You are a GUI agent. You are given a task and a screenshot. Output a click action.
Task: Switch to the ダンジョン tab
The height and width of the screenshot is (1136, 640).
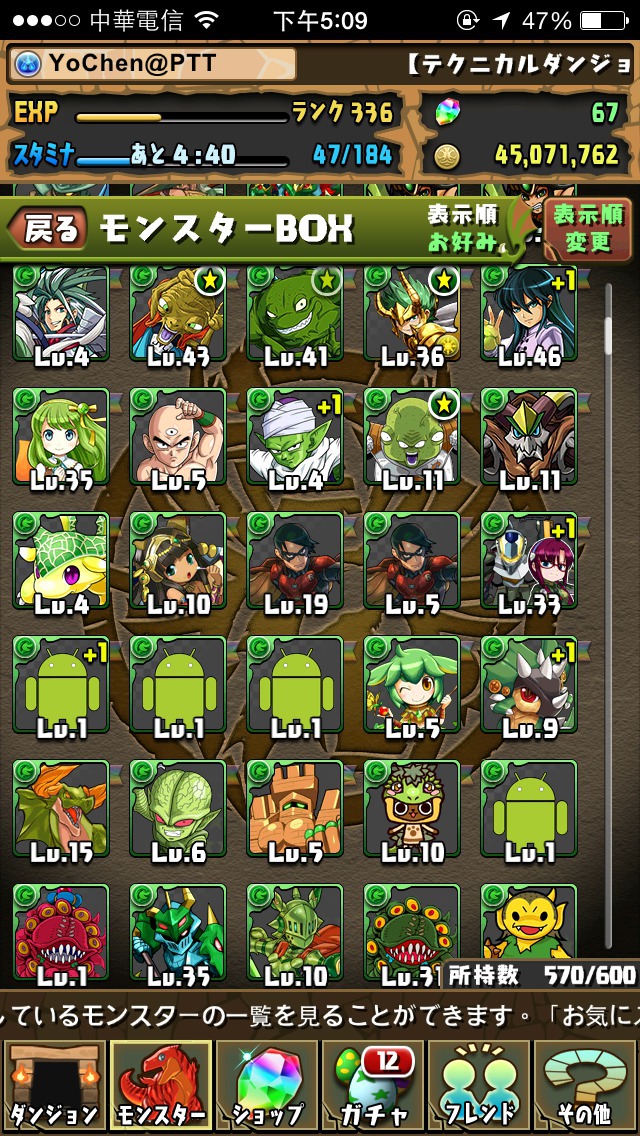pyautogui.click(x=54, y=1087)
